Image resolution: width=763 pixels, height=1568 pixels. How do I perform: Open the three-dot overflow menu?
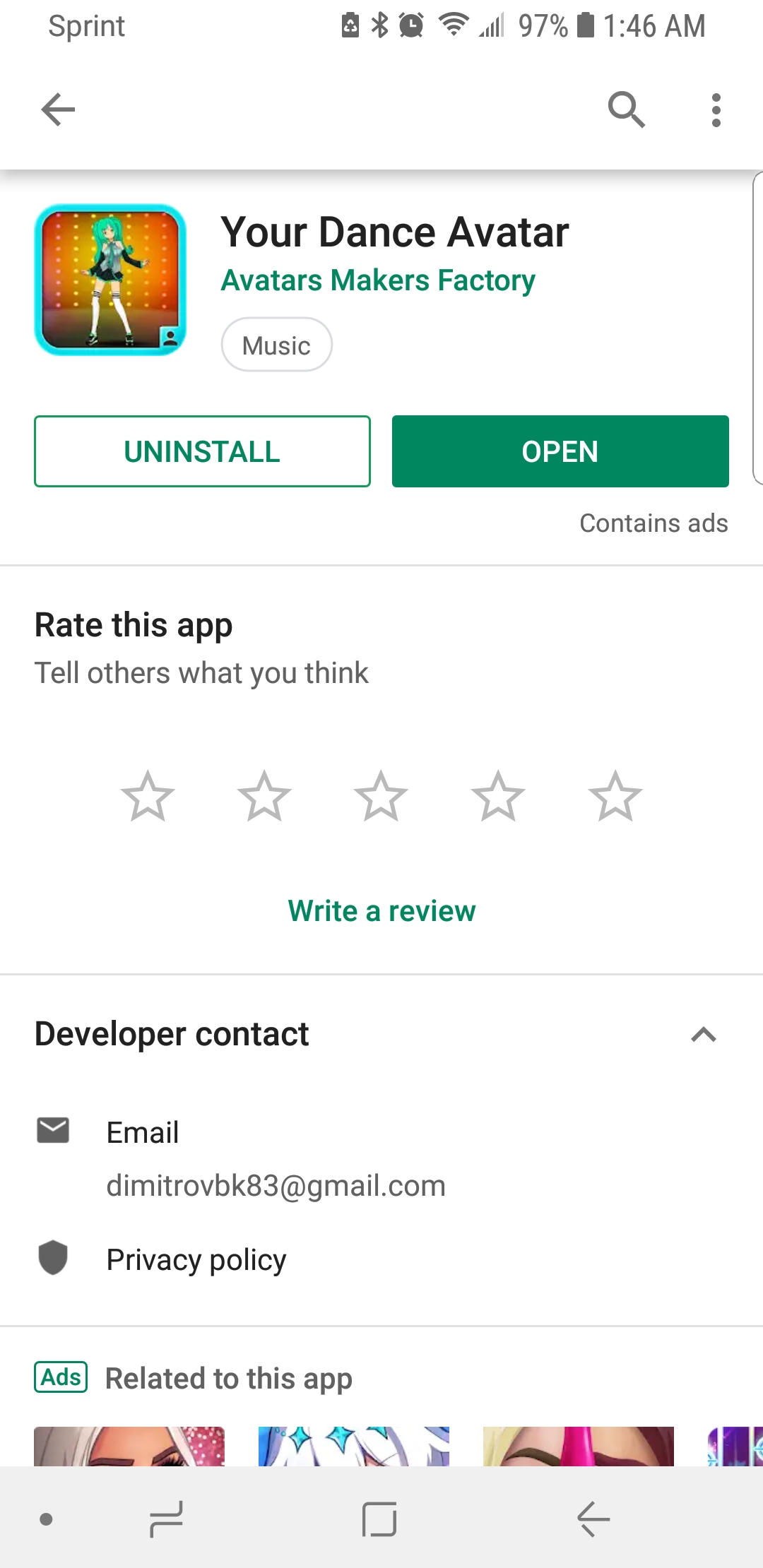(x=716, y=109)
